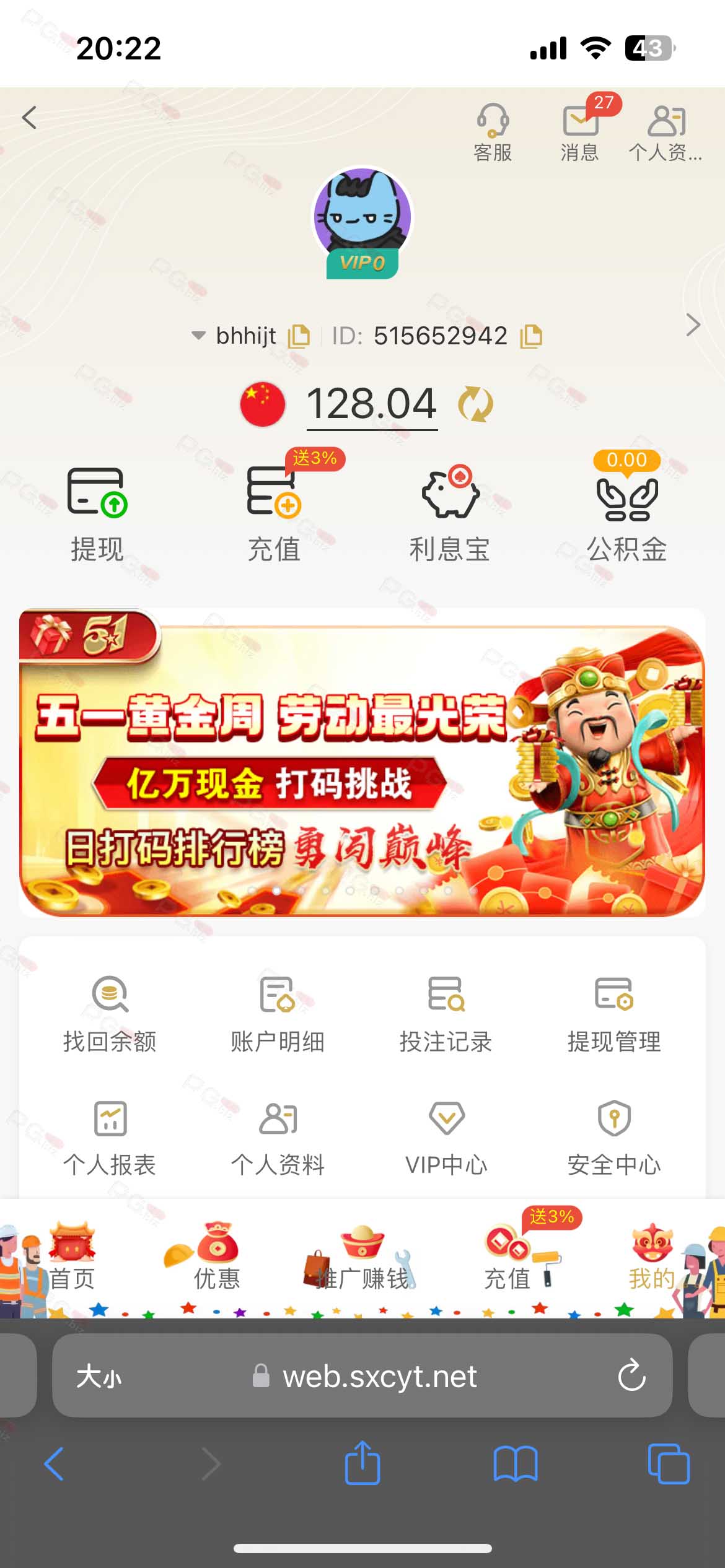The height and width of the screenshot is (1568, 725).
Task: Refresh the account balance
Action: click(475, 404)
